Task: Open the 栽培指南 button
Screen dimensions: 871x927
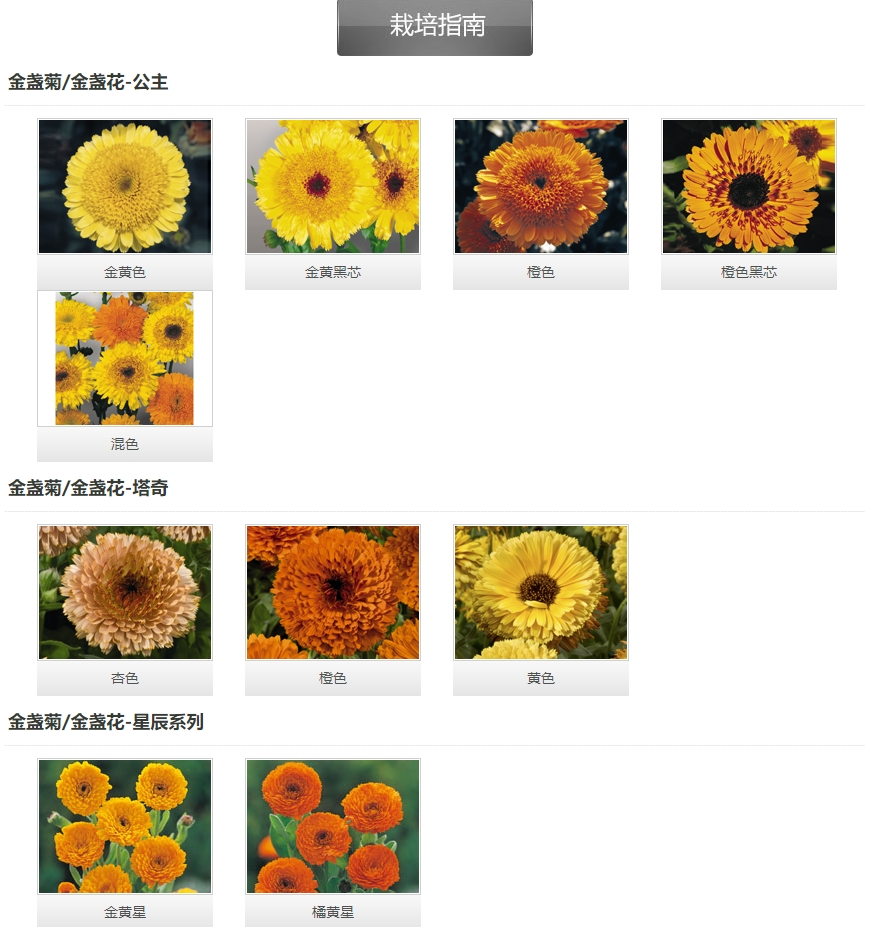Action: click(x=435, y=27)
